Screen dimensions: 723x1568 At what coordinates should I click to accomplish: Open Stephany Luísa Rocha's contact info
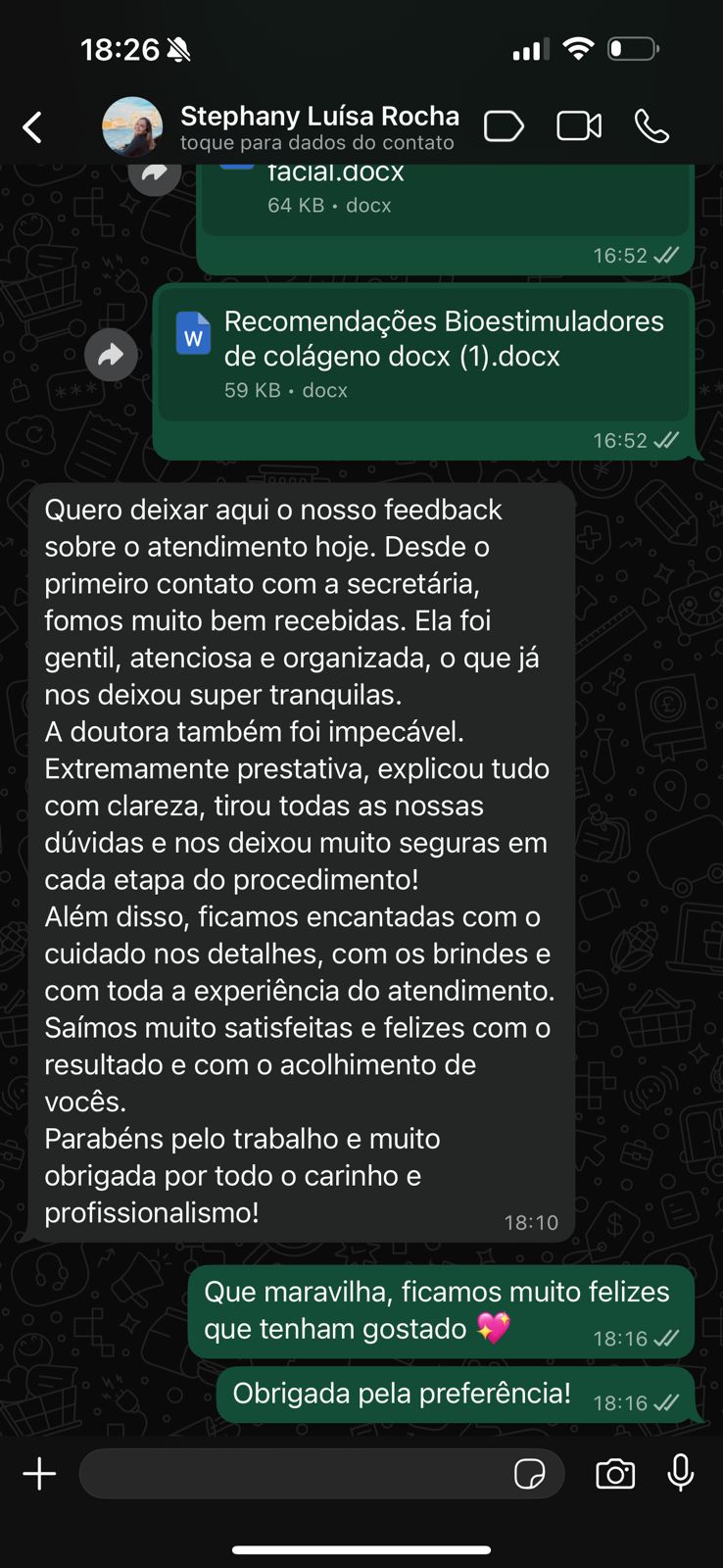click(x=318, y=126)
